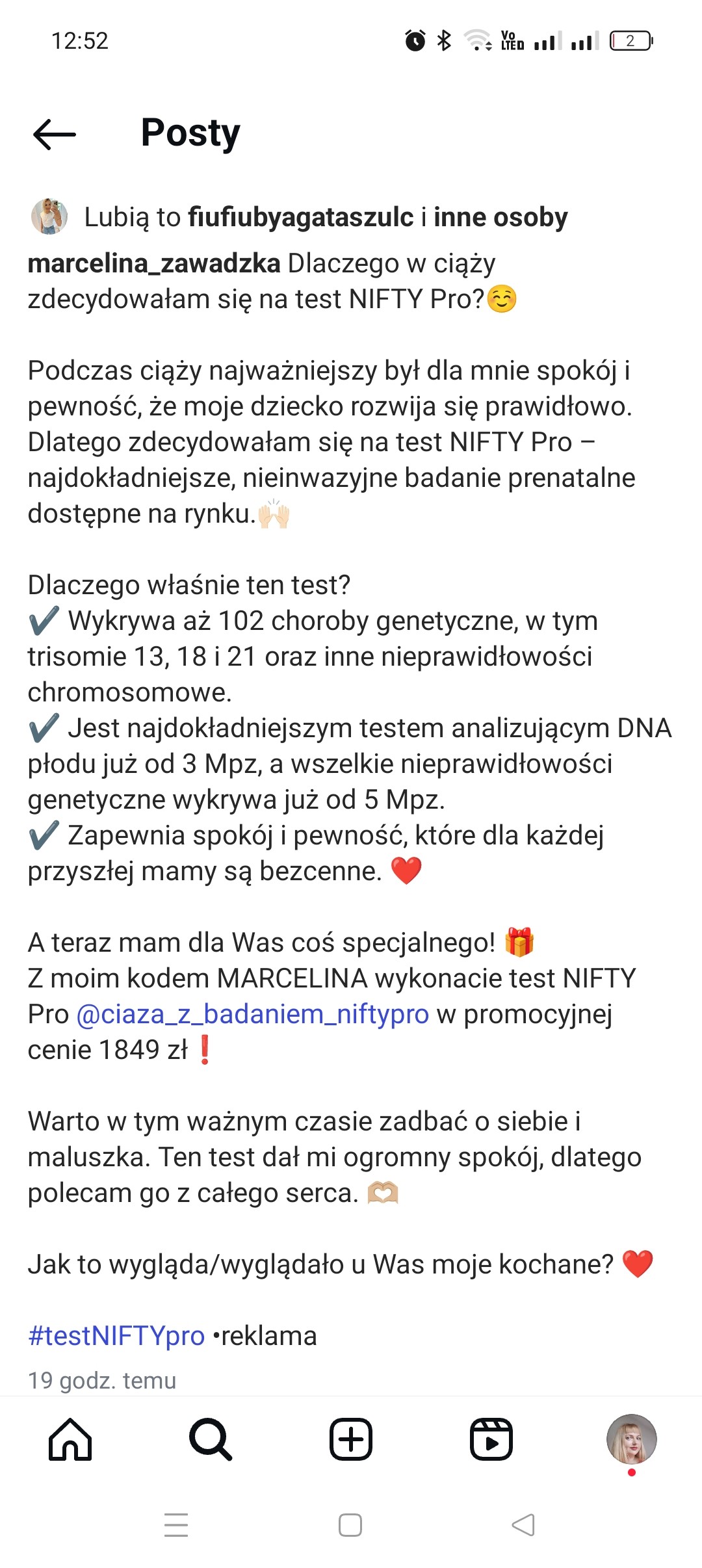Tap the system home button

(350, 1525)
